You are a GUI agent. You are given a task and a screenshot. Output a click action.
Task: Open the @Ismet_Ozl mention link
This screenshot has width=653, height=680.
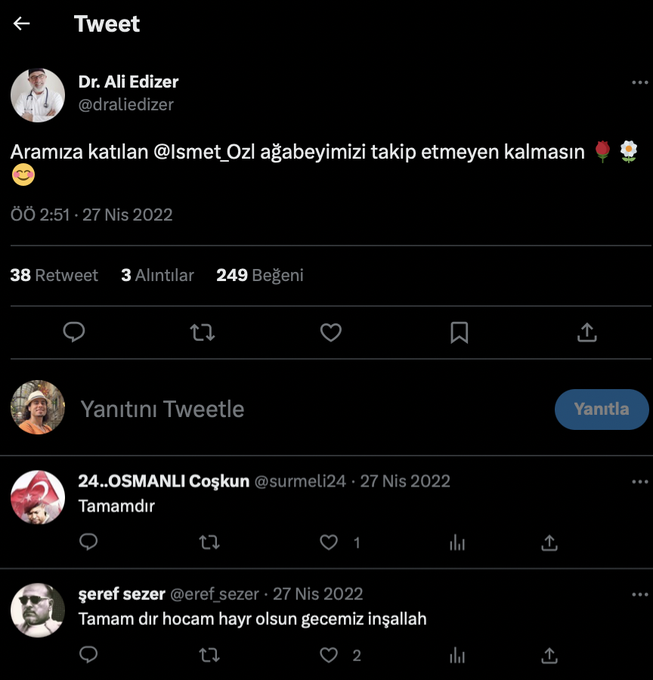click(201, 152)
